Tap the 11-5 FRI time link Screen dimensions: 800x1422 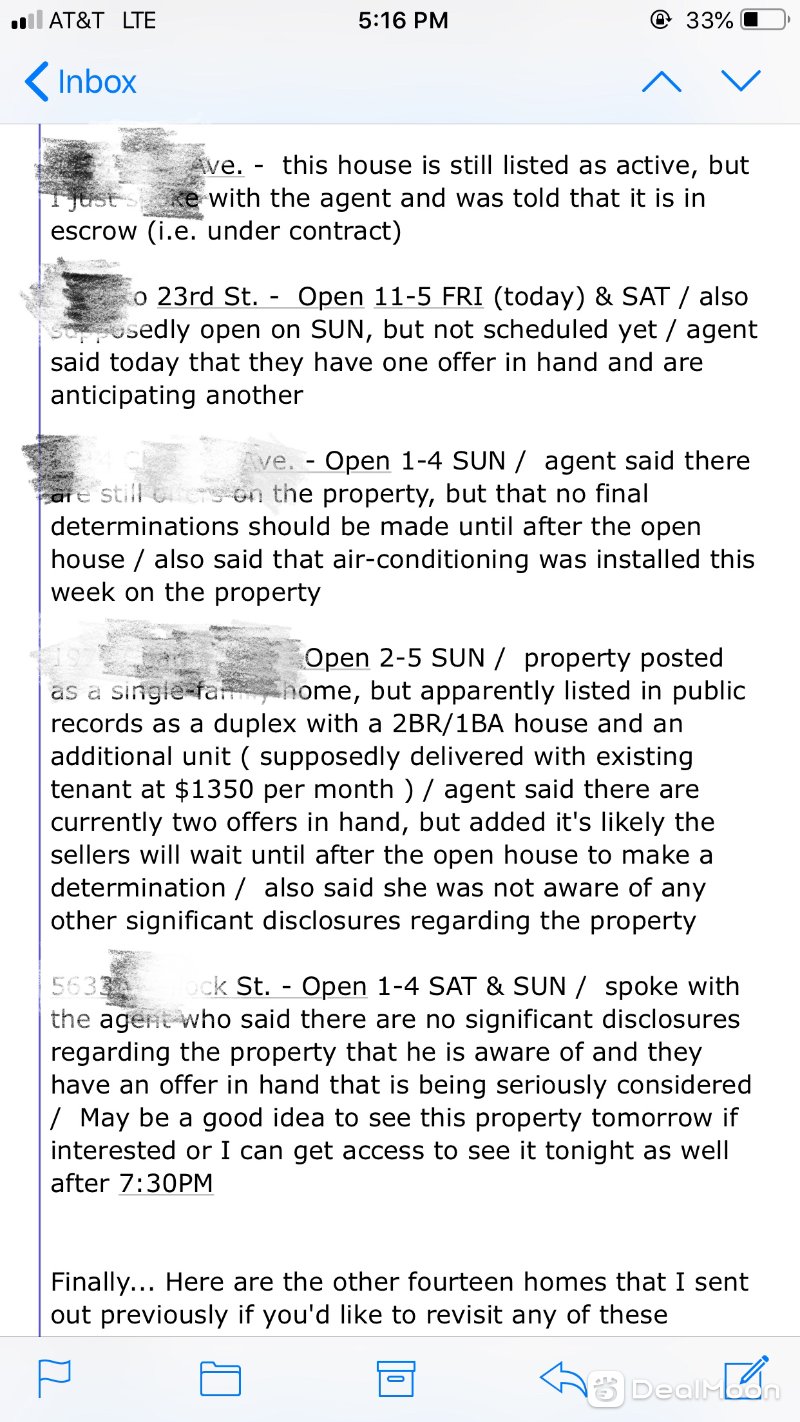428,297
